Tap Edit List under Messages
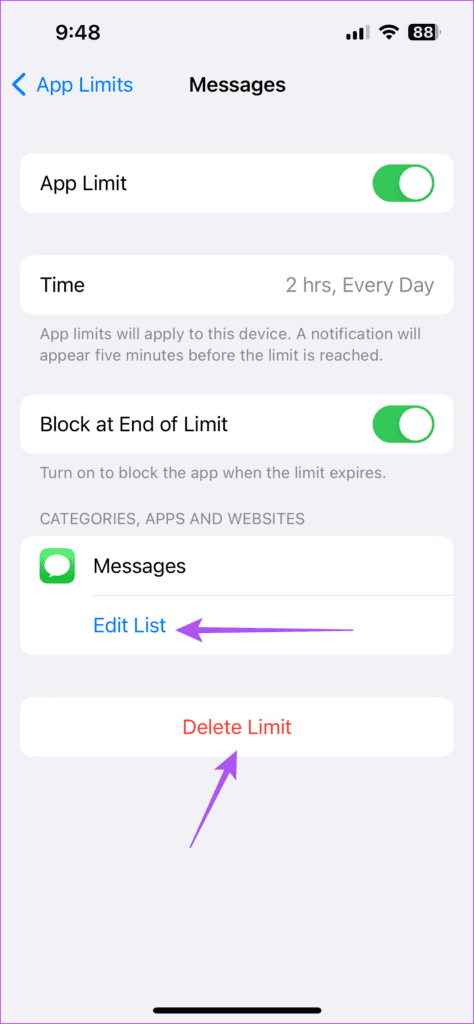 tap(130, 625)
